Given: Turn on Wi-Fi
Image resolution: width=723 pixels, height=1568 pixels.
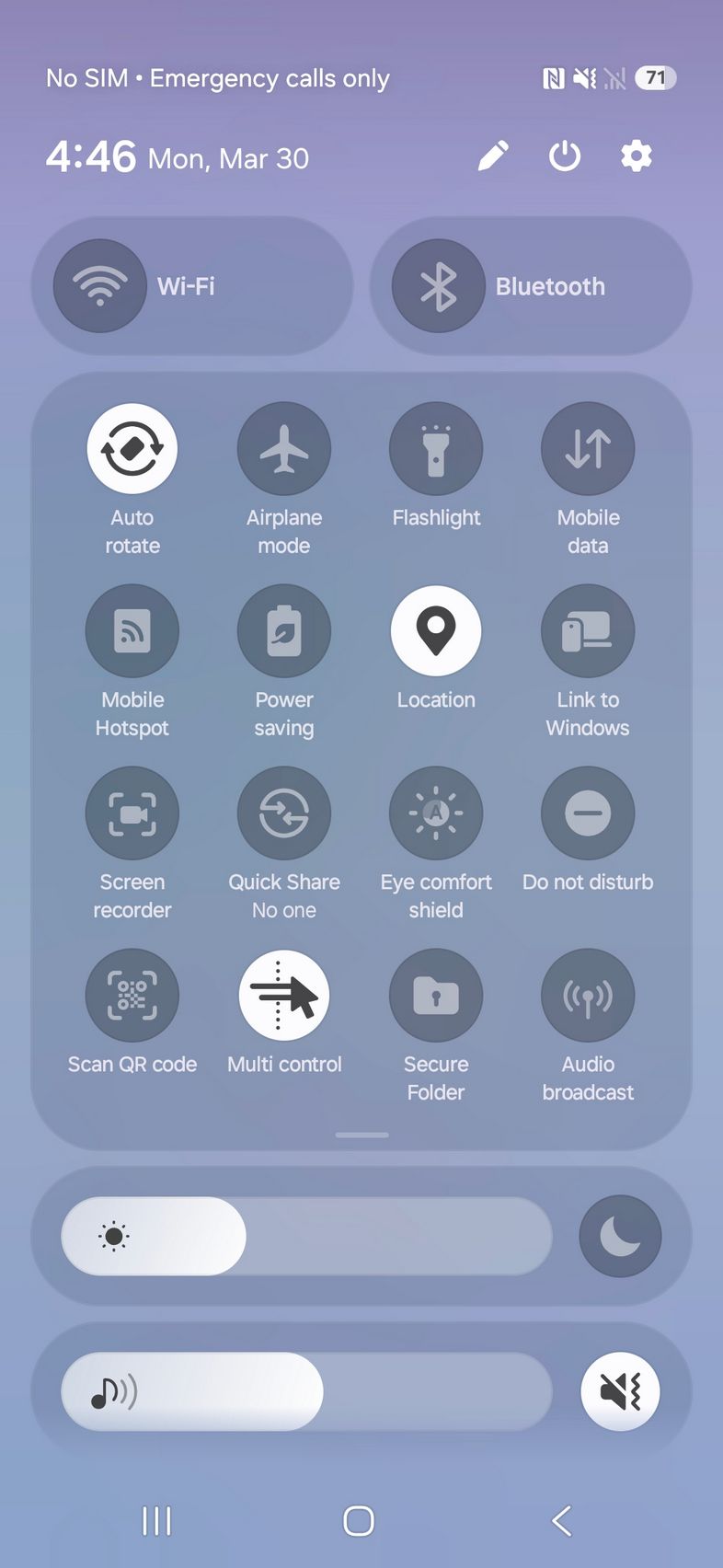Looking at the screenshot, I should 100,286.
